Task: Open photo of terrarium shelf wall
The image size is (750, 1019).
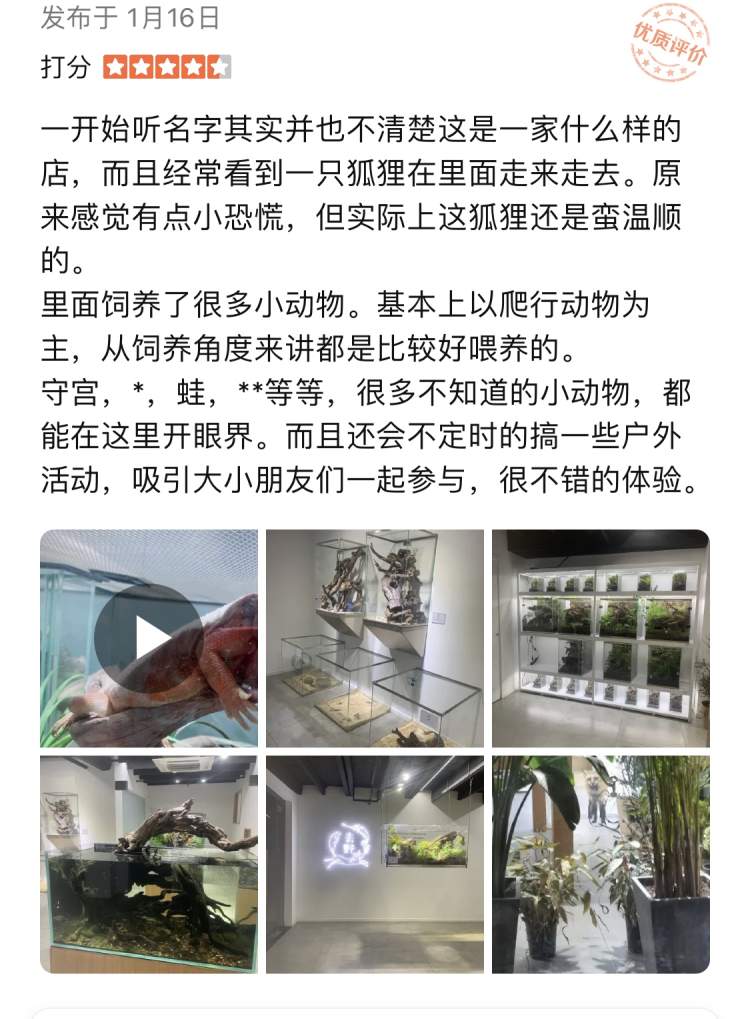Action: (x=600, y=638)
